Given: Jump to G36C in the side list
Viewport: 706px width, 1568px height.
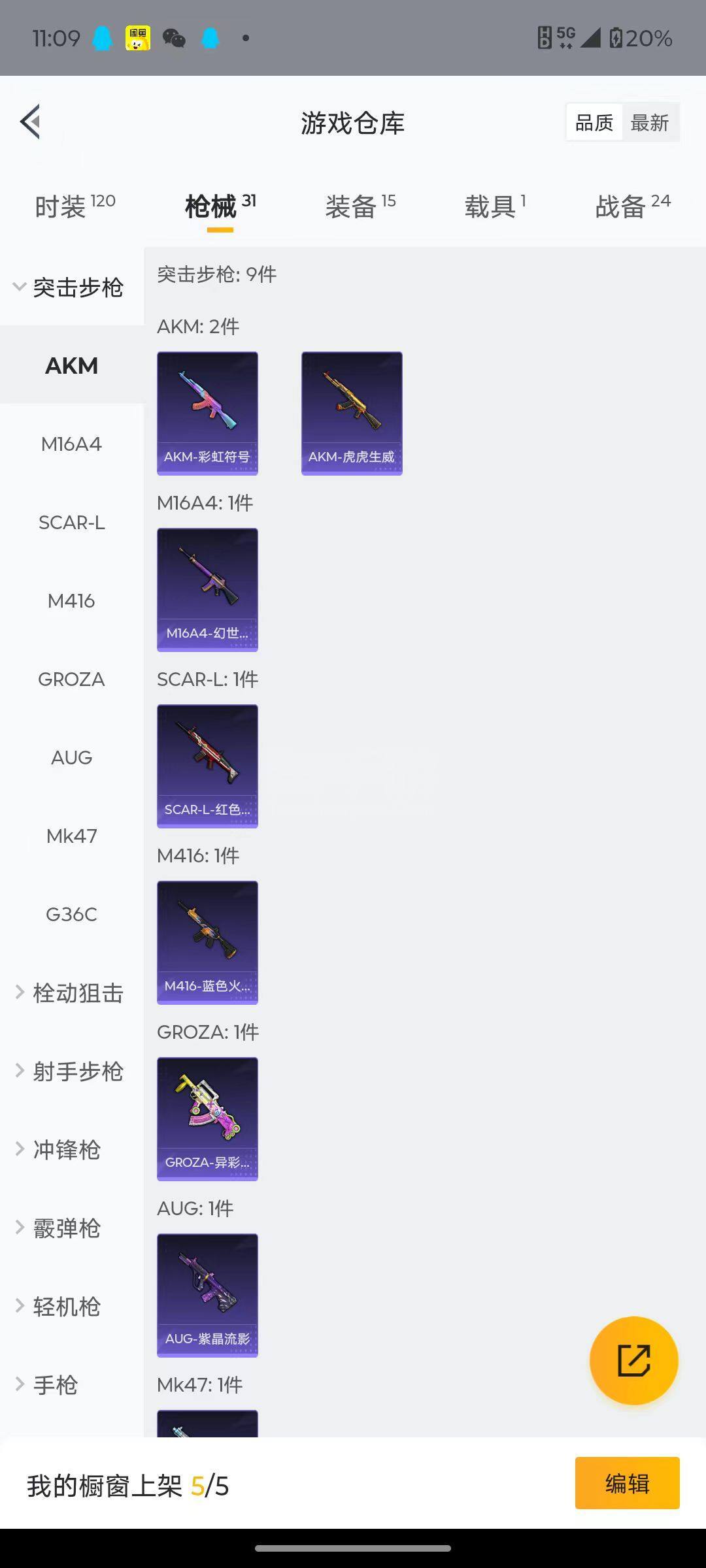Looking at the screenshot, I should point(71,915).
